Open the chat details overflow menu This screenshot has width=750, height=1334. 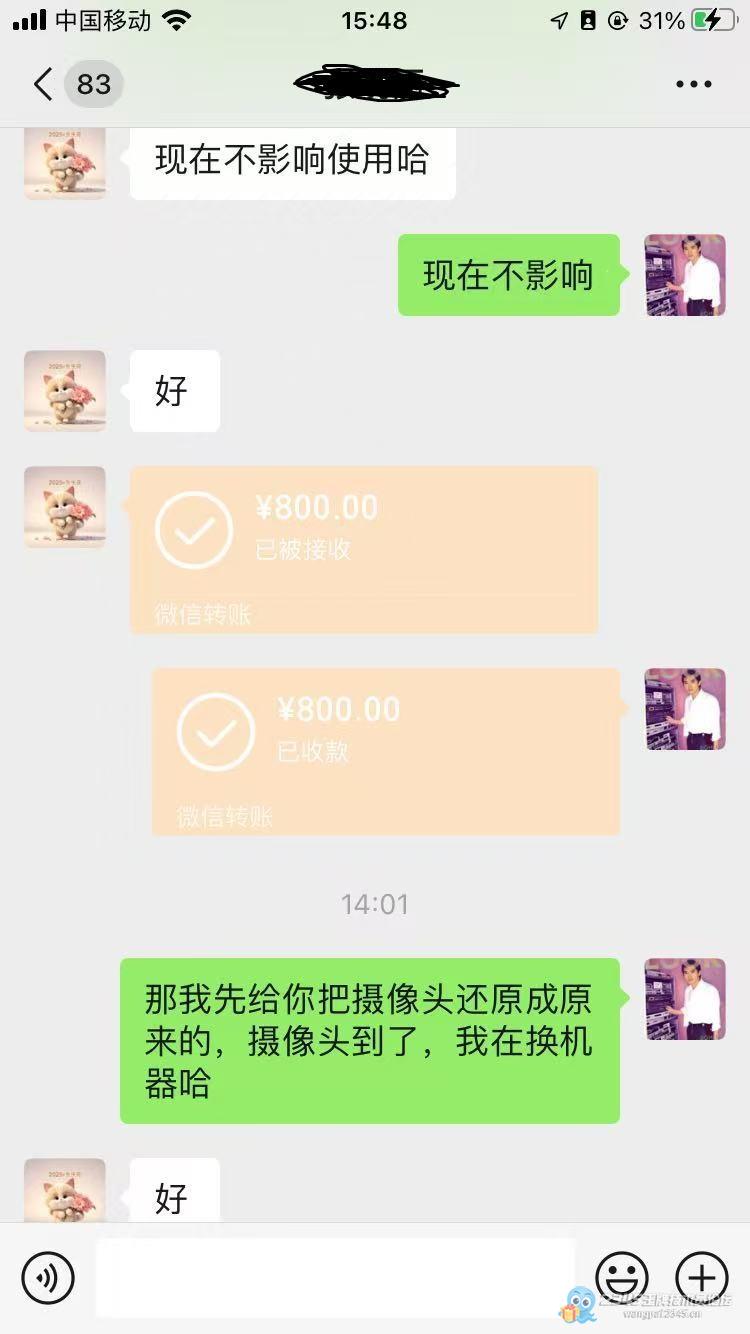pos(693,84)
